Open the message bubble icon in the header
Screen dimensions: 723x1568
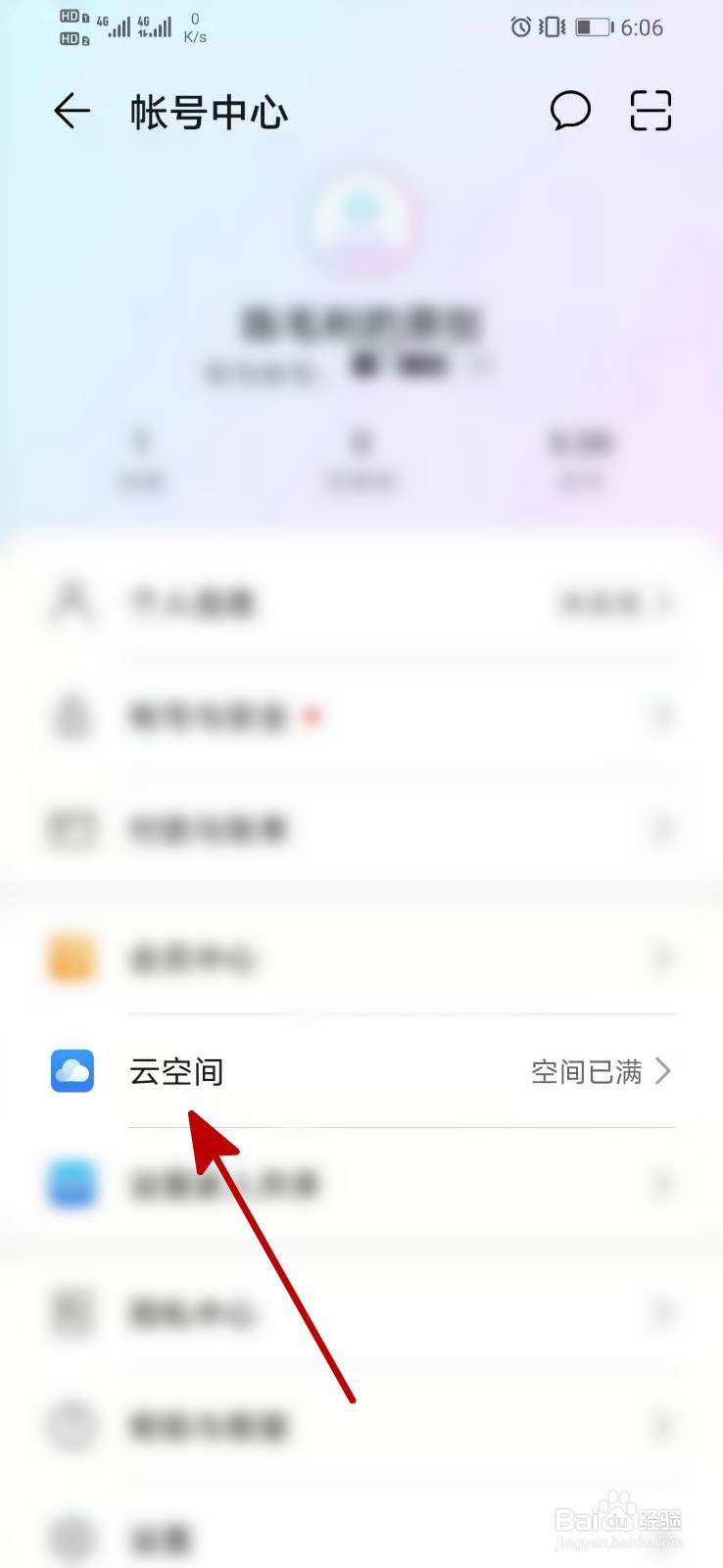[571, 112]
